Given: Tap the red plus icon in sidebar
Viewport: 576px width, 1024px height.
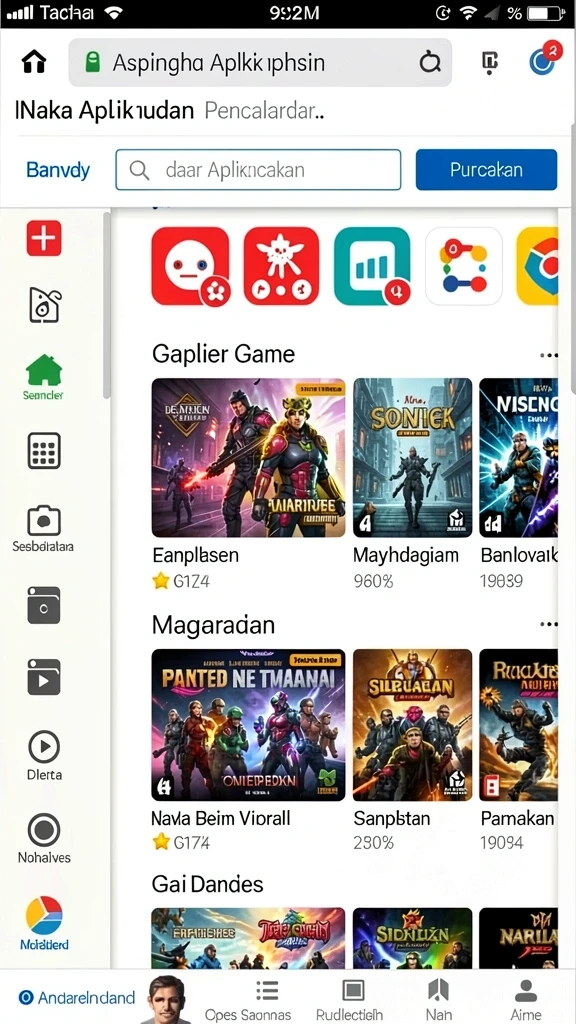Looking at the screenshot, I should [x=44, y=238].
